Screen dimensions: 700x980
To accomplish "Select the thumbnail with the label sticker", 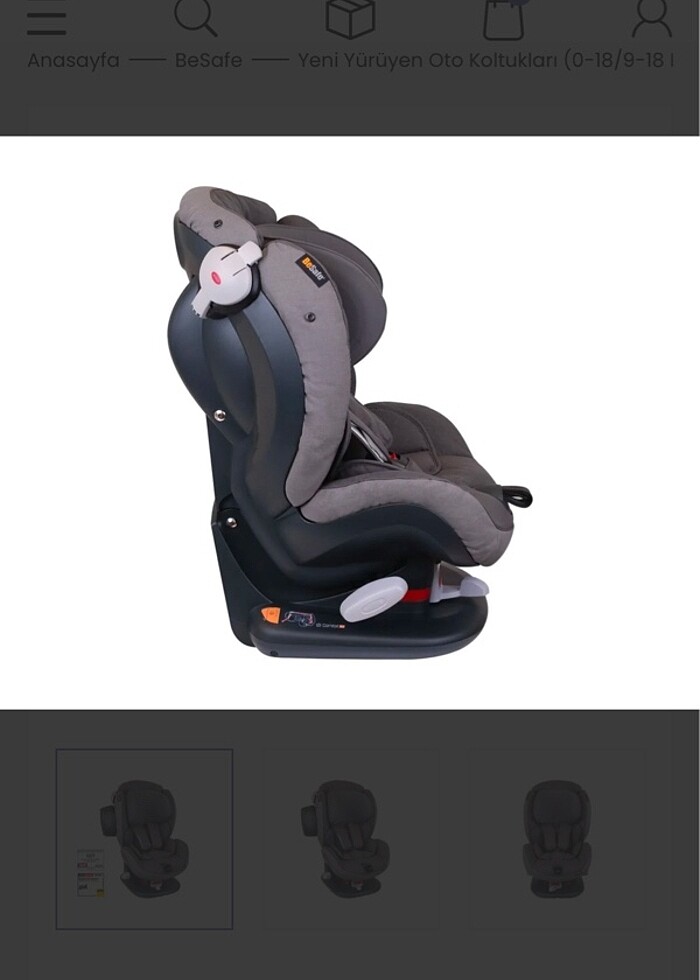I will pyautogui.click(x=144, y=838).
